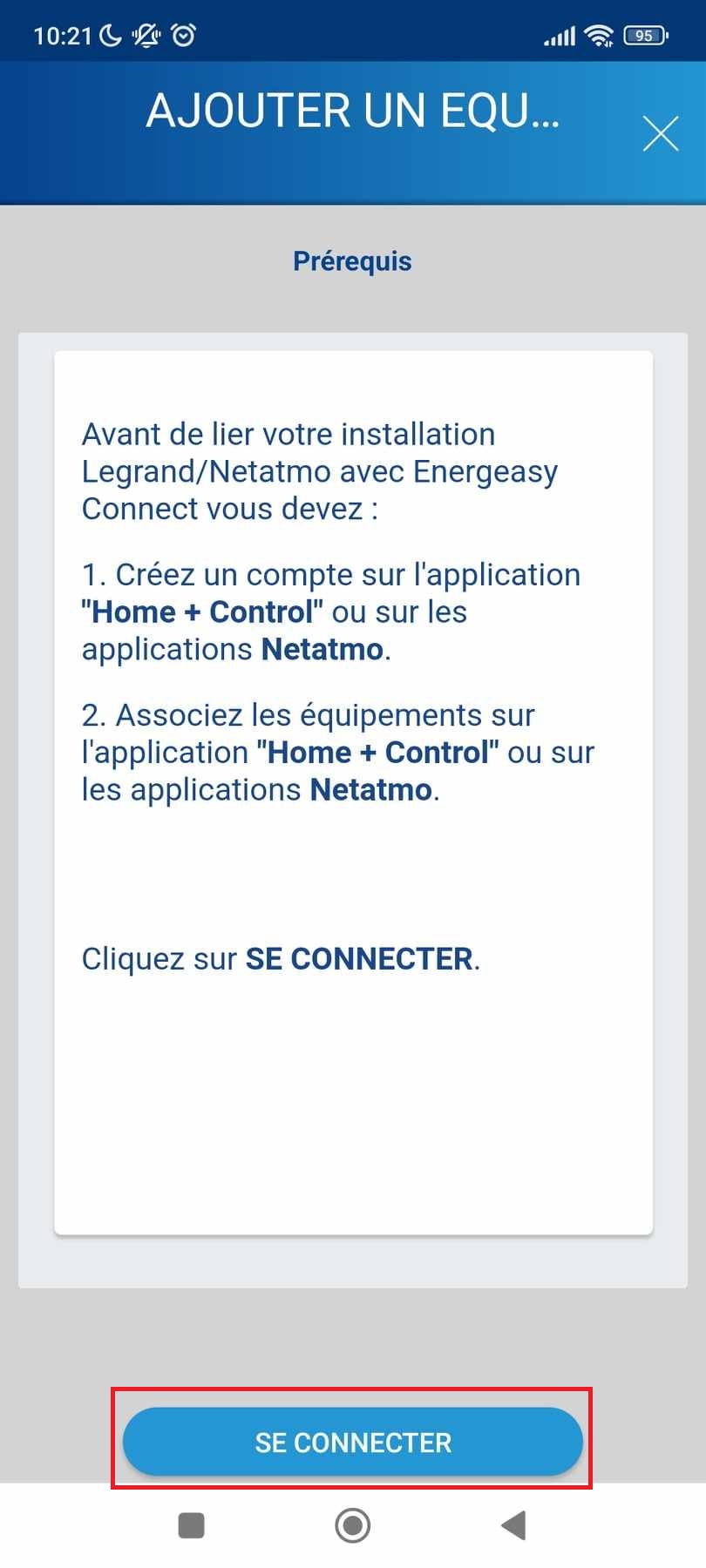Image resolution: width=706 pixels, height=1568 pixels.
Task: Tap the step 2 instruction text
Action: [x=337, y=752]
